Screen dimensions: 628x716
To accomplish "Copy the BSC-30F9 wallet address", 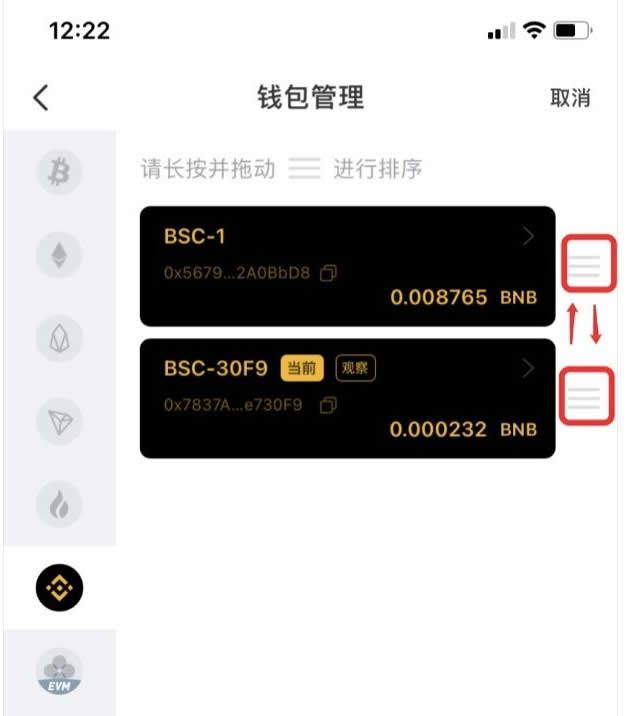I will tap(329, 405).
